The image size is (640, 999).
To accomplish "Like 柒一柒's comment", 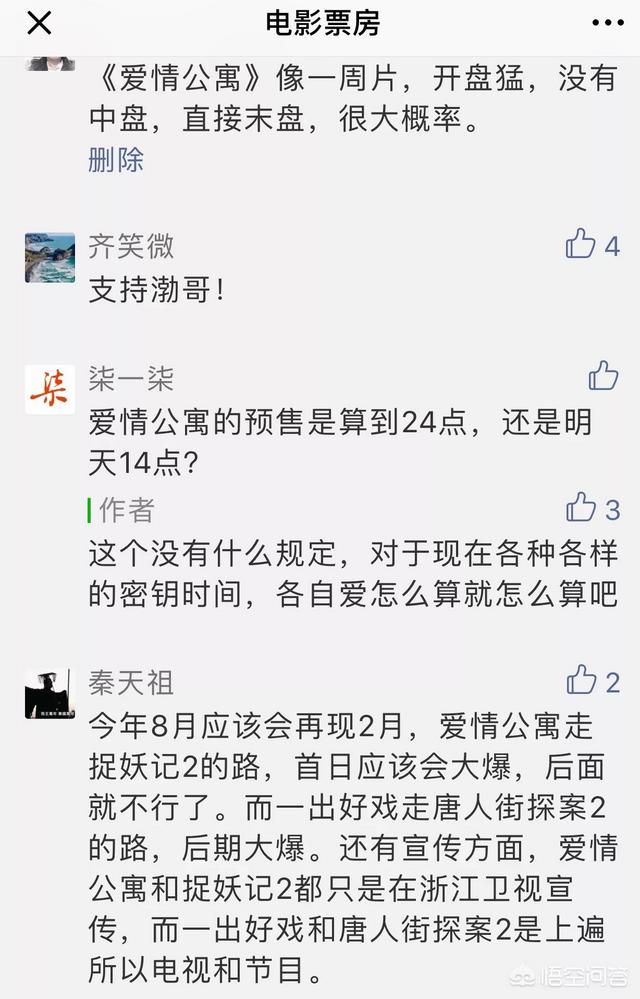I will point(603,376).
